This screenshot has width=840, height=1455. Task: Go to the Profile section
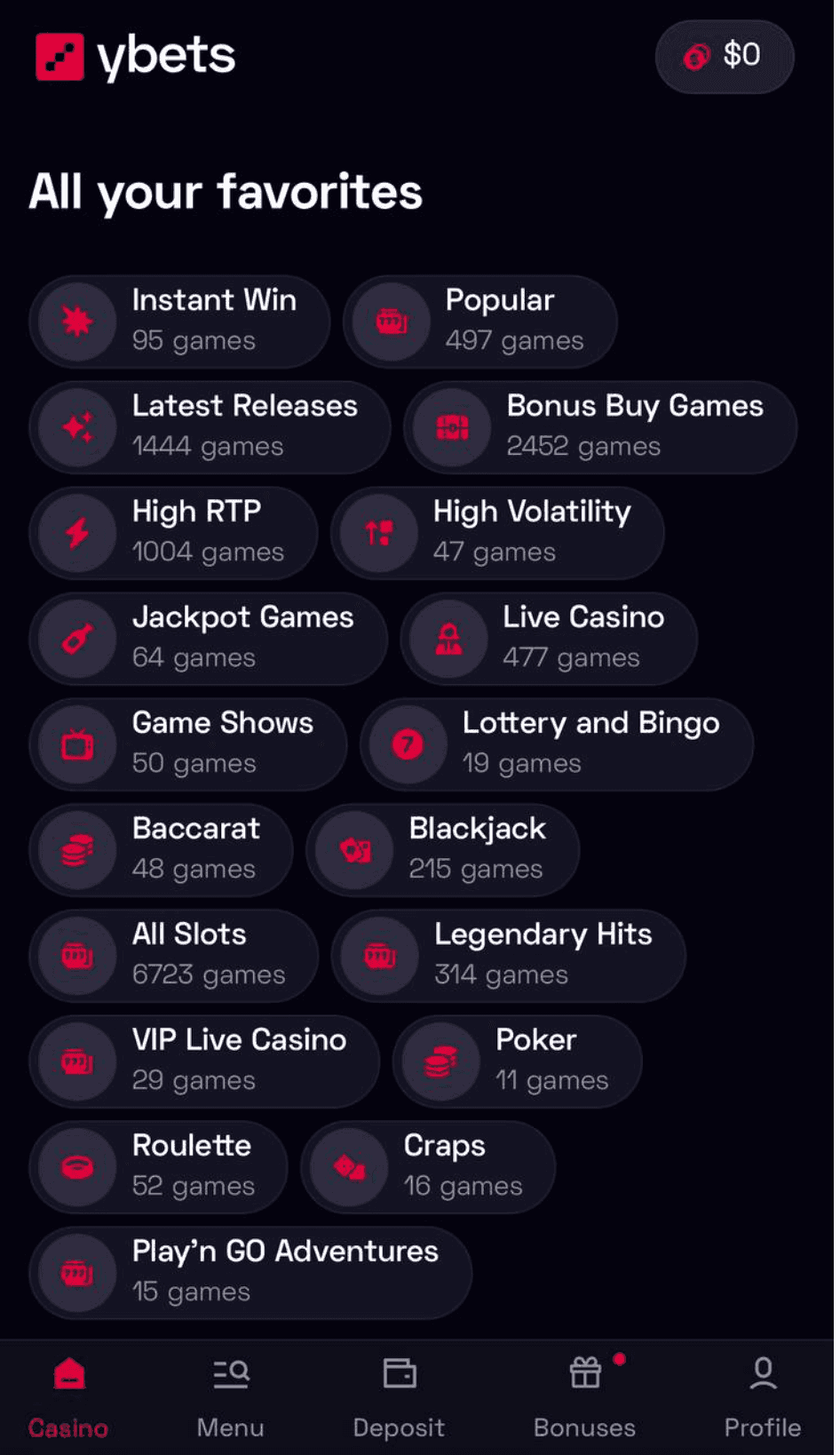click(x=762, y=1395)
